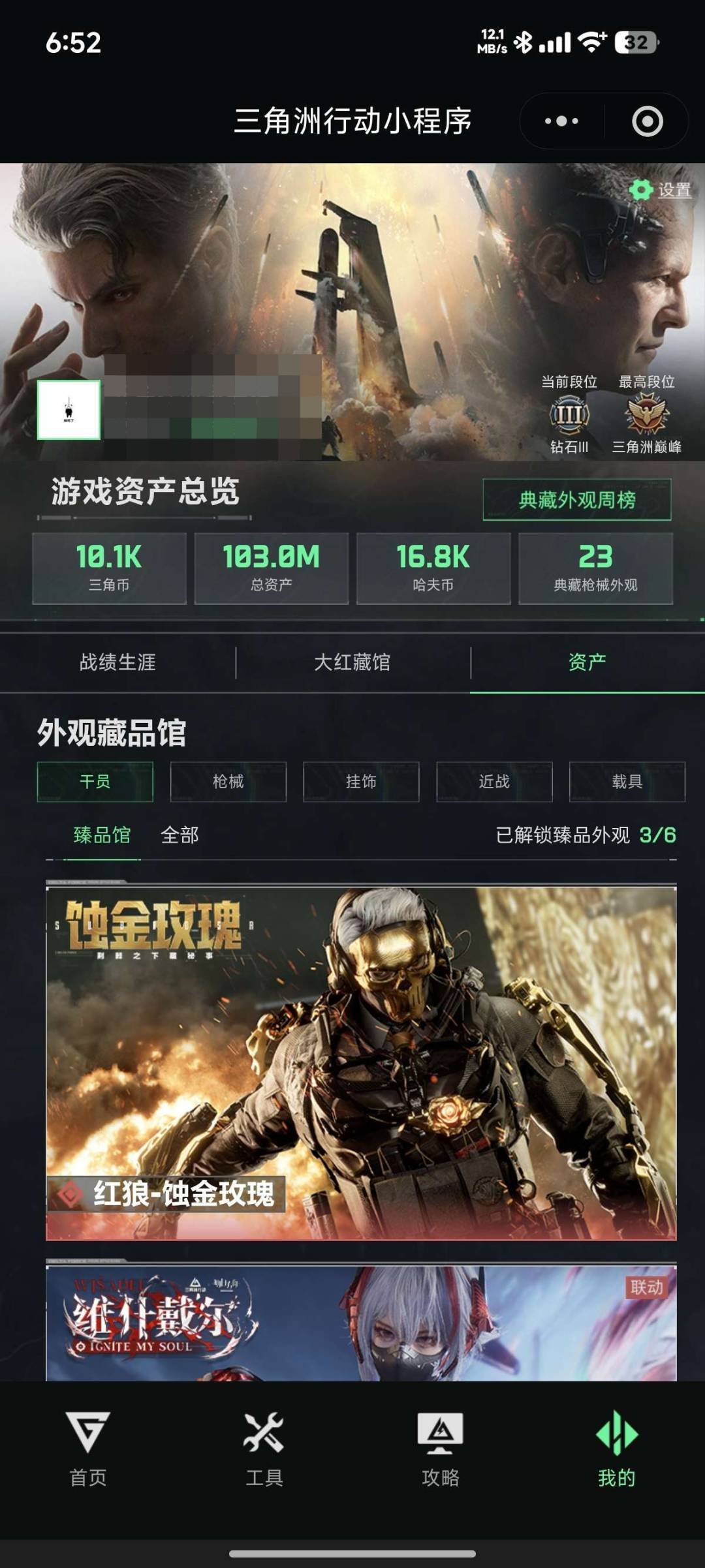The image size is (705, 1568).
Task: Close the mini program with the circle button
Action: 647,121
